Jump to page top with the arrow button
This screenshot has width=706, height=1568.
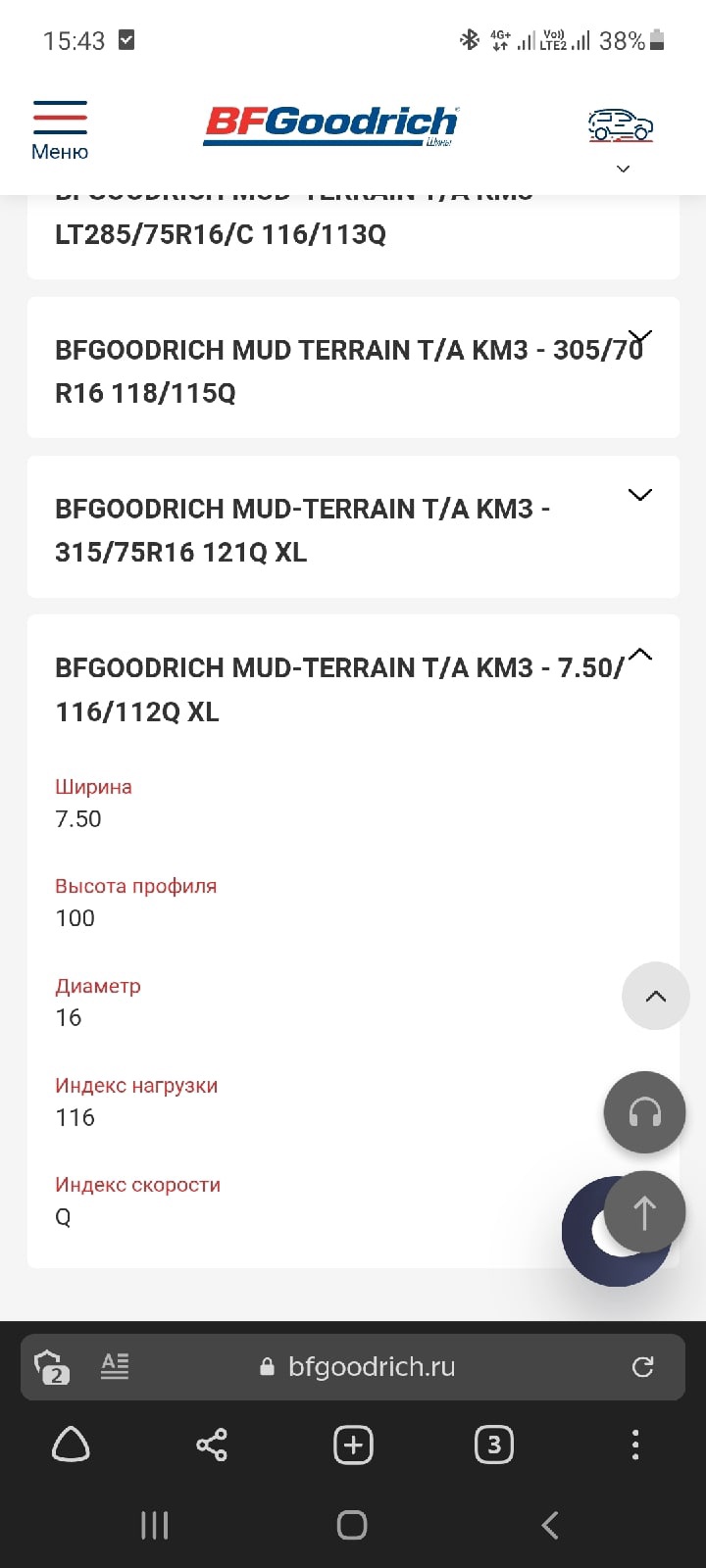(x=644, y=1212)
